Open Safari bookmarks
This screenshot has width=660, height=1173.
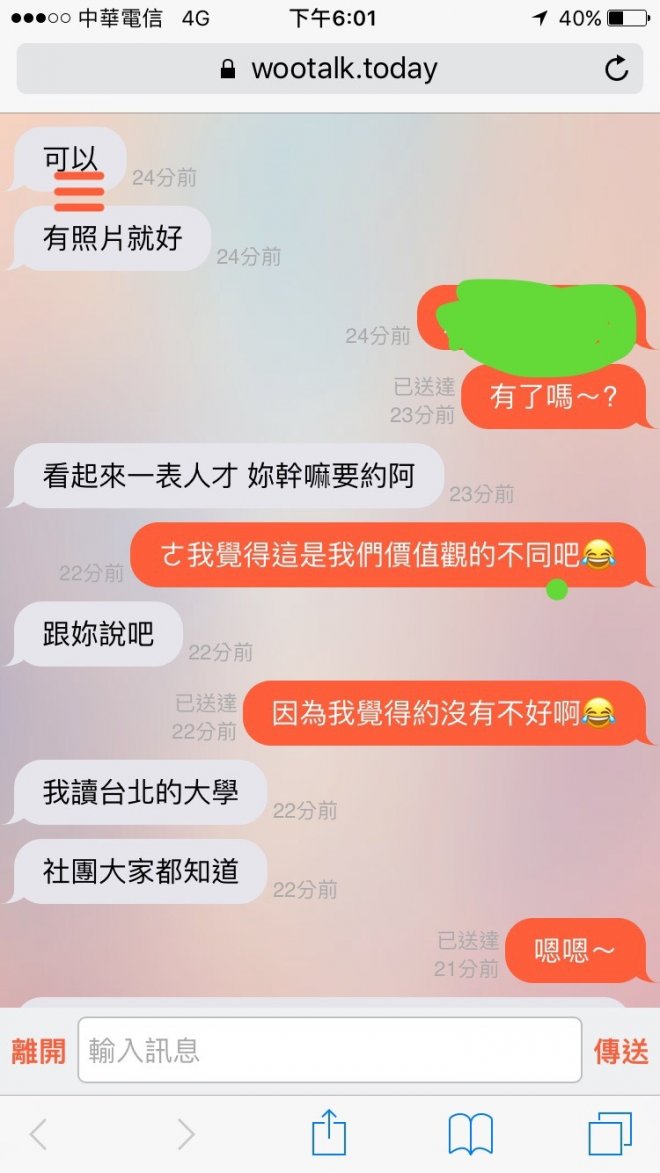pos(470,1133)
